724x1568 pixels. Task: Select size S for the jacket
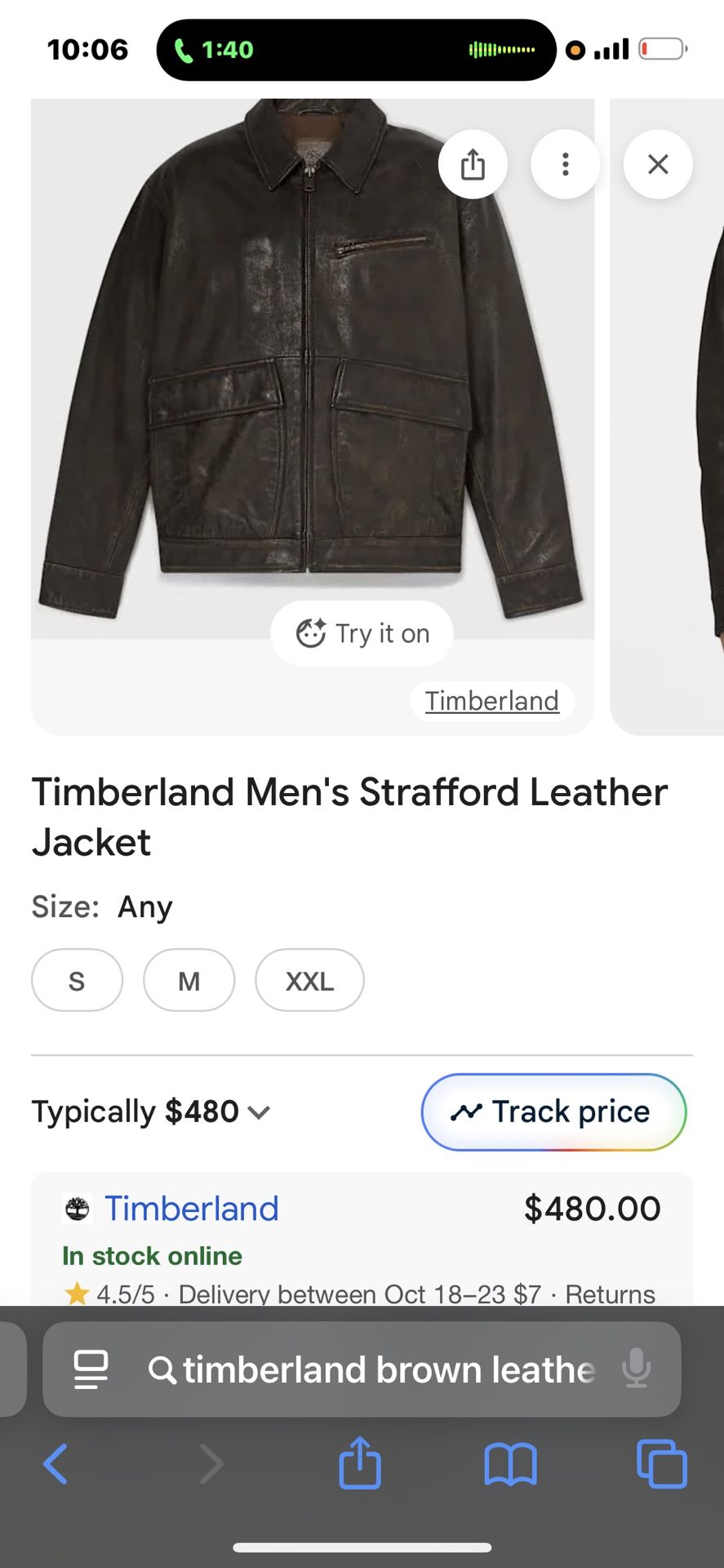(77, 980)
